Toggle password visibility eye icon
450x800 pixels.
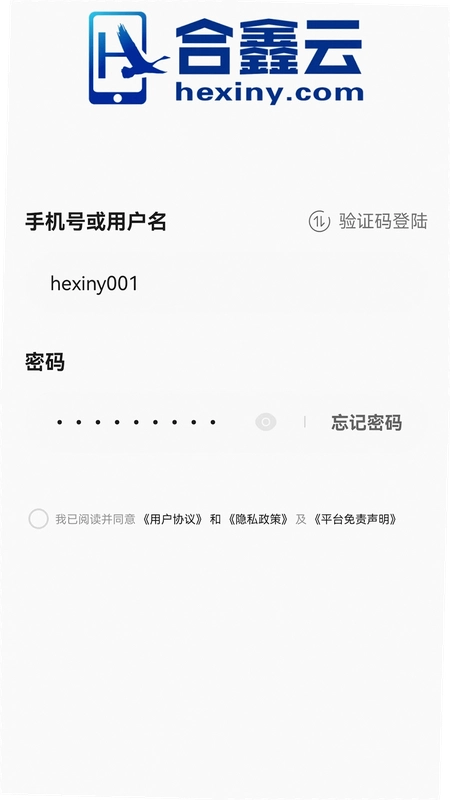point(266,422)
